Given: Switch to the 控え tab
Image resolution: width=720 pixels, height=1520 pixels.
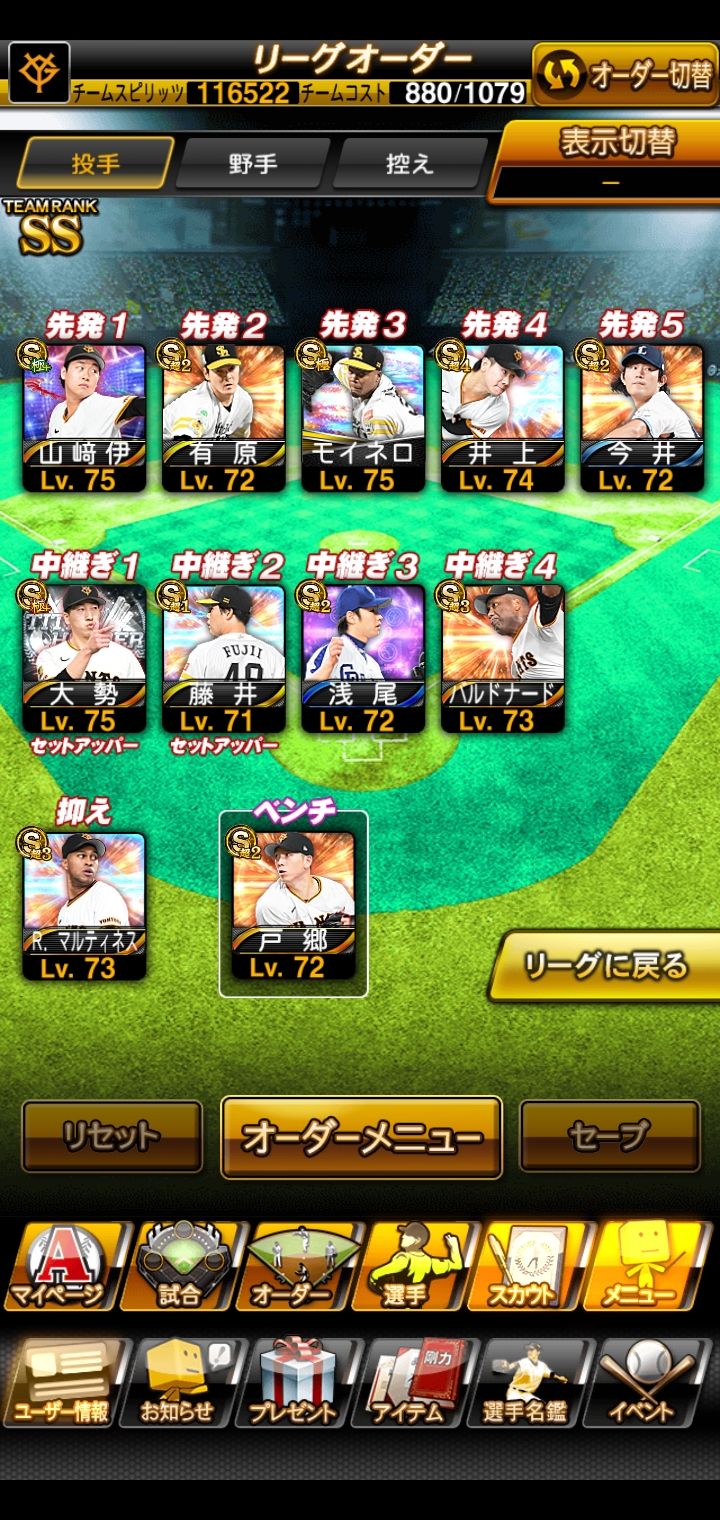Looking at the screenshot, I should (408, 163).
